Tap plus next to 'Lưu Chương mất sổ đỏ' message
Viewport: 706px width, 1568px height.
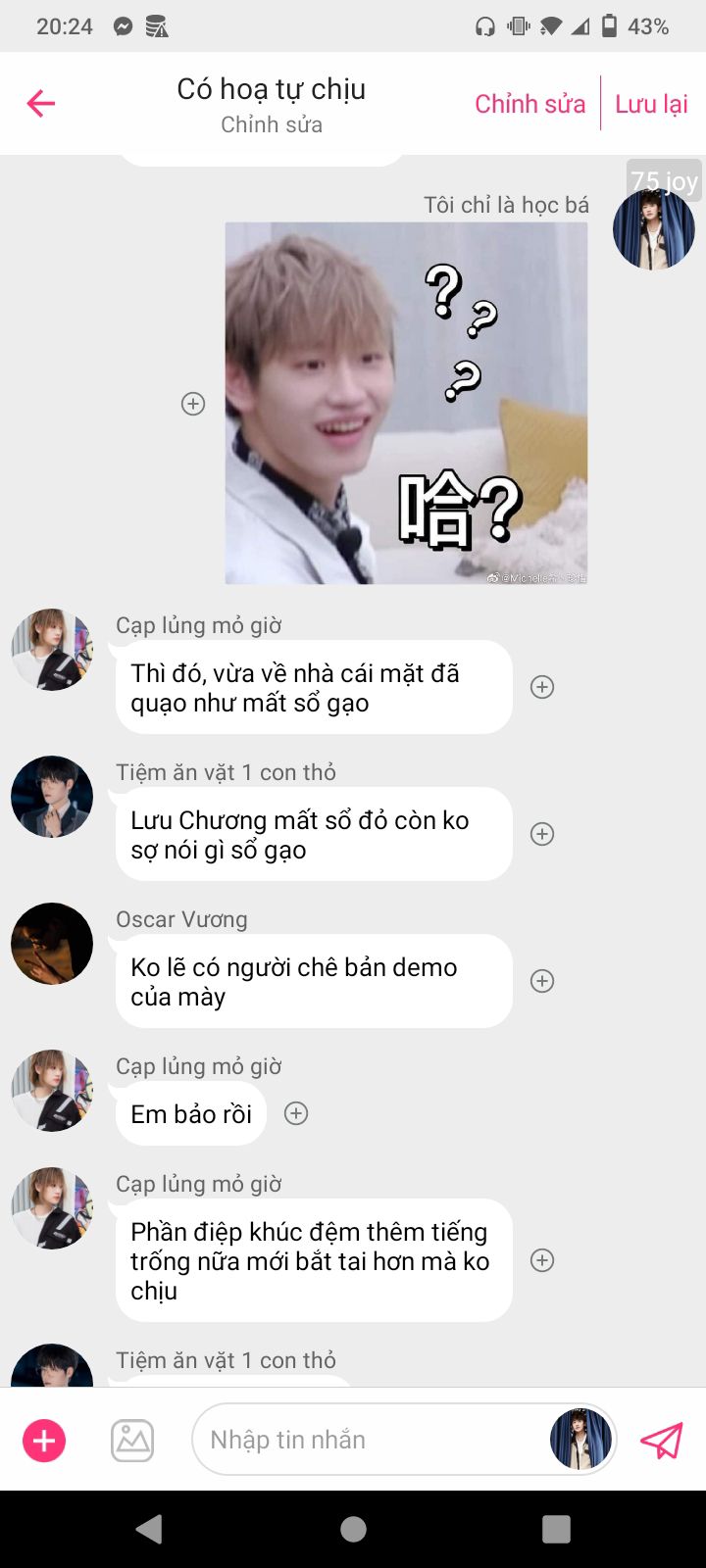(542, 834)
